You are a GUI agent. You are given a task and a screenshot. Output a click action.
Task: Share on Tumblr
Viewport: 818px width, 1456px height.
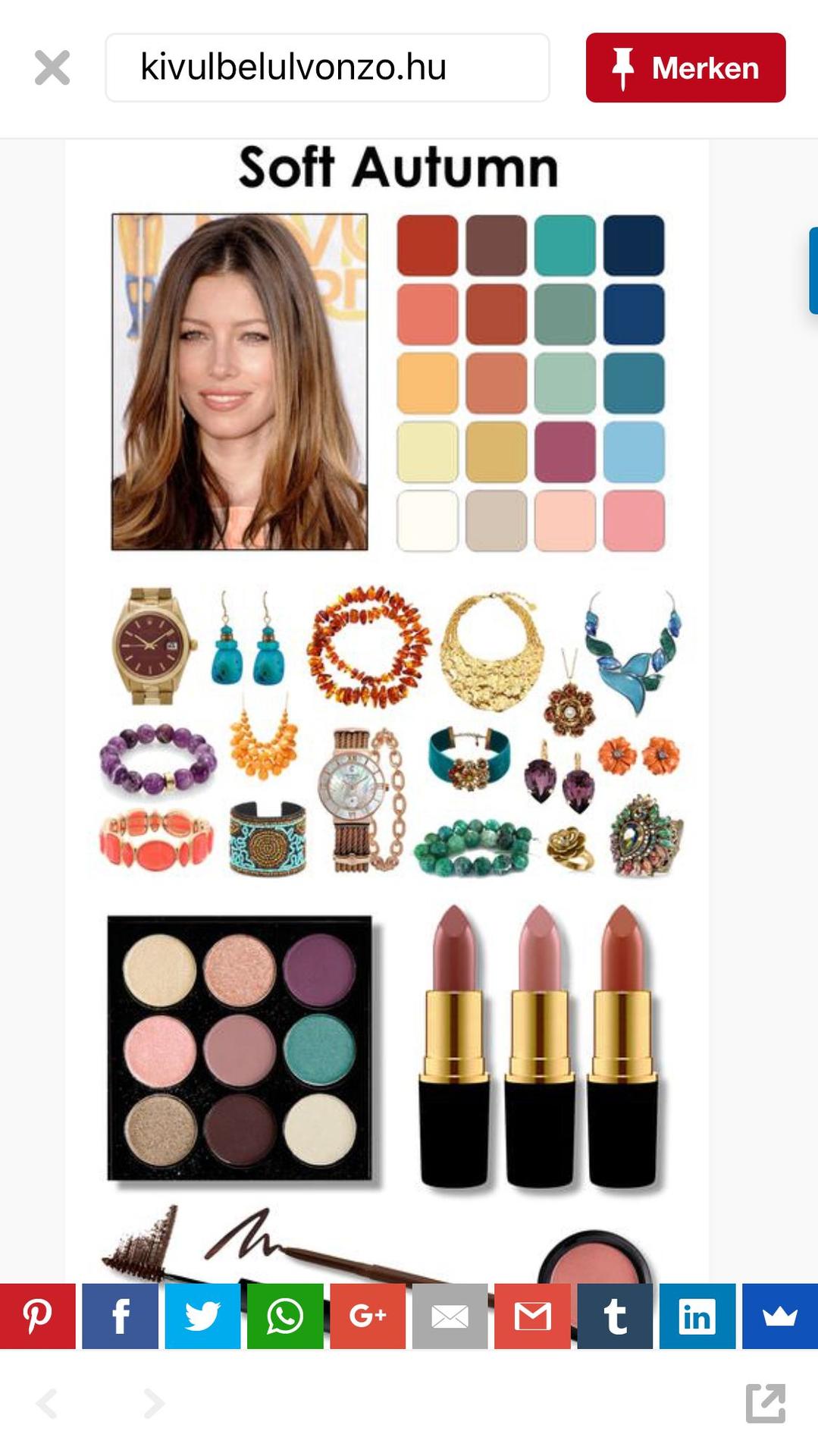615,1316
